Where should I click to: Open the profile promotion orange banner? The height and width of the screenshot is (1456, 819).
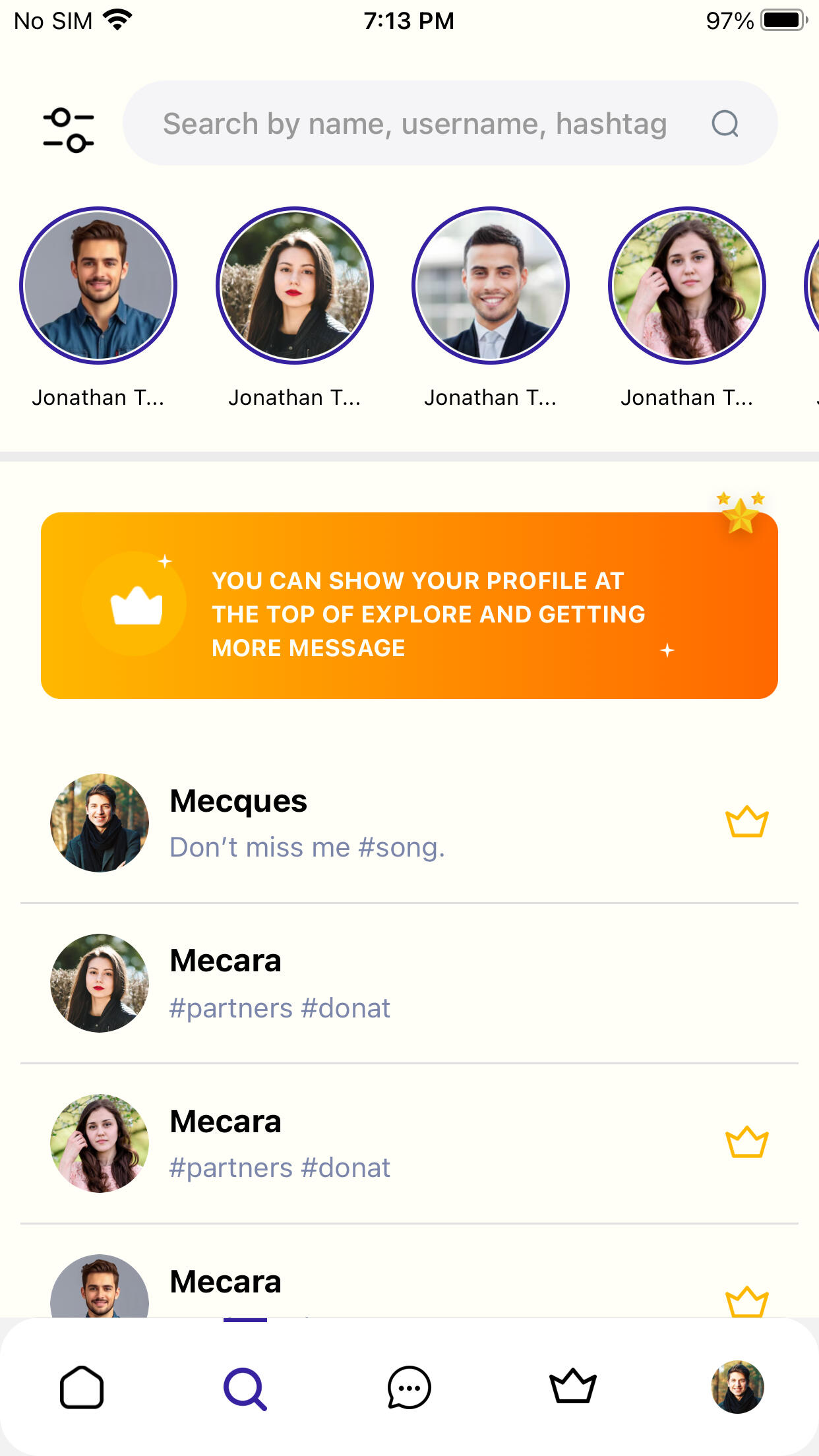[409, 605]
